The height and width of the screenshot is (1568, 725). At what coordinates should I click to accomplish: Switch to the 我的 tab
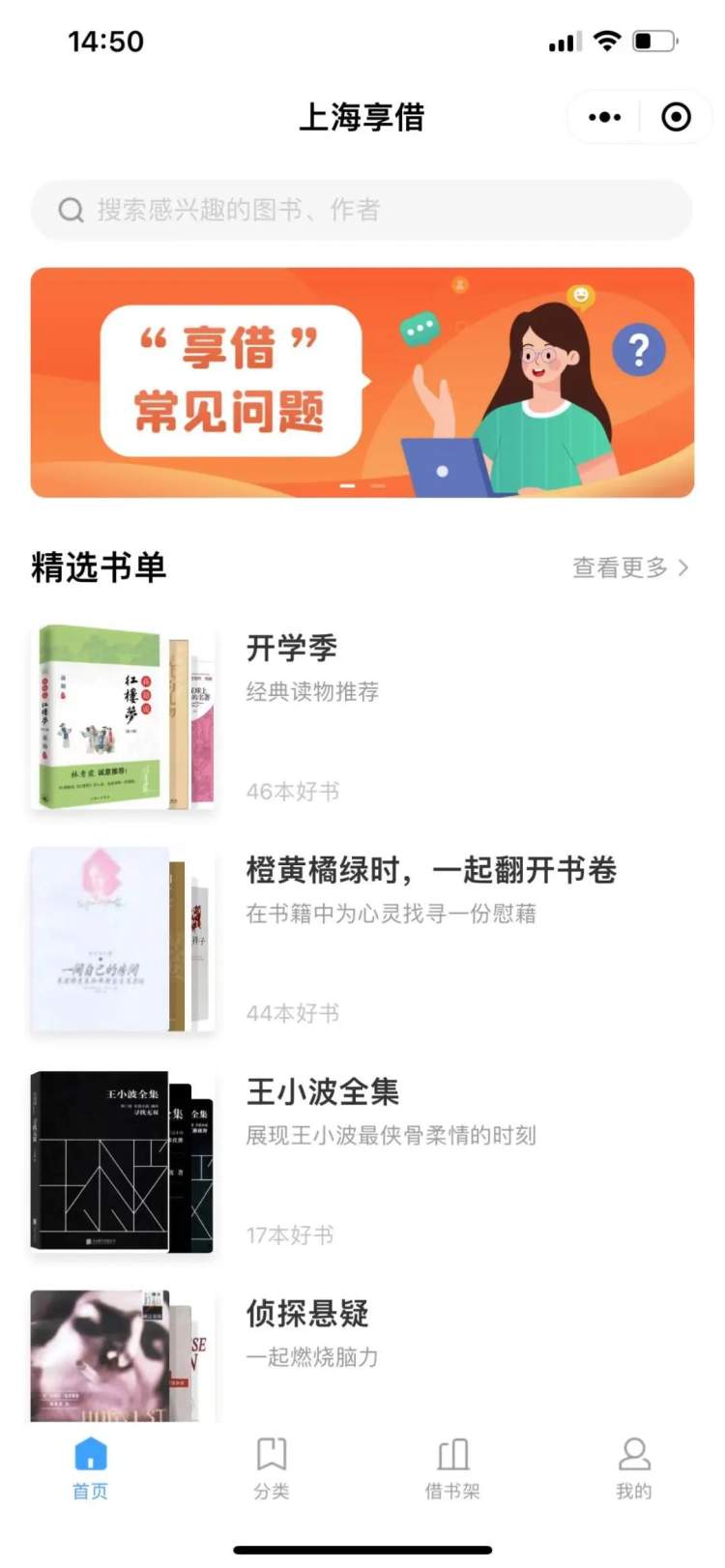[634, 1467]
